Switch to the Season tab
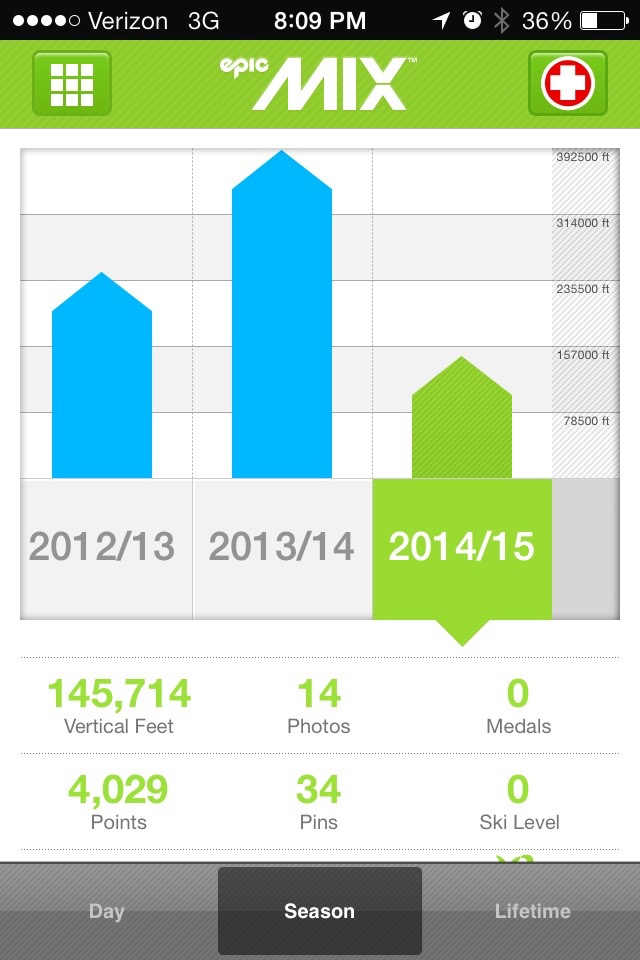Viewport: 640px width, 960px height. (319, 911)
